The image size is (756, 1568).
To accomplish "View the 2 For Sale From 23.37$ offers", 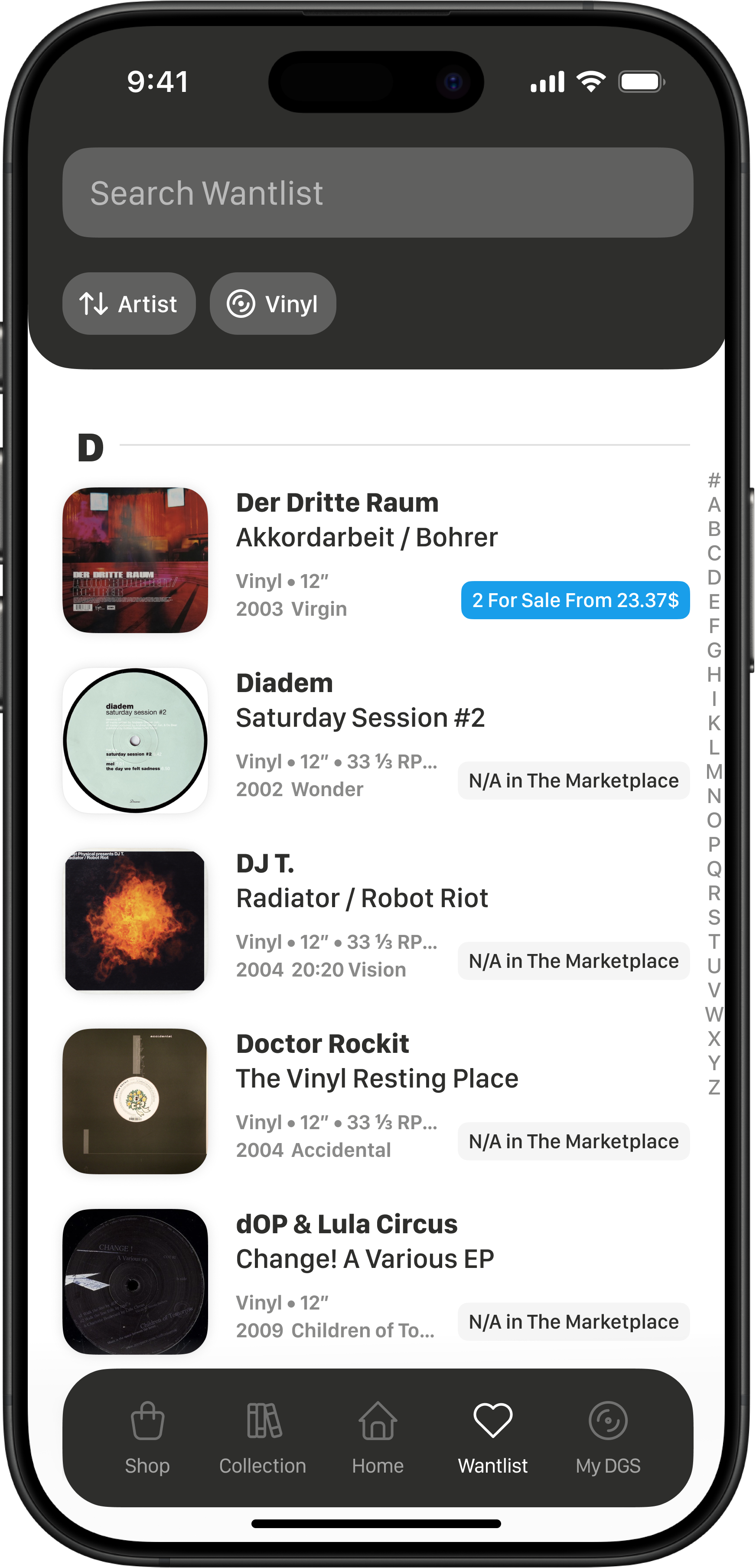I will pyautogui.click(x=575, y=600).
